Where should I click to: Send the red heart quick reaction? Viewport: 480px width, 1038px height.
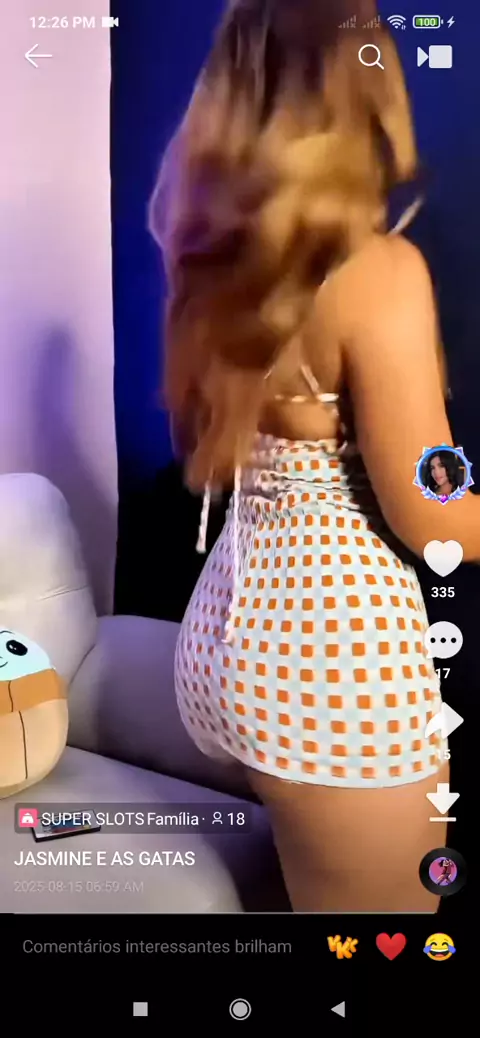391,947
